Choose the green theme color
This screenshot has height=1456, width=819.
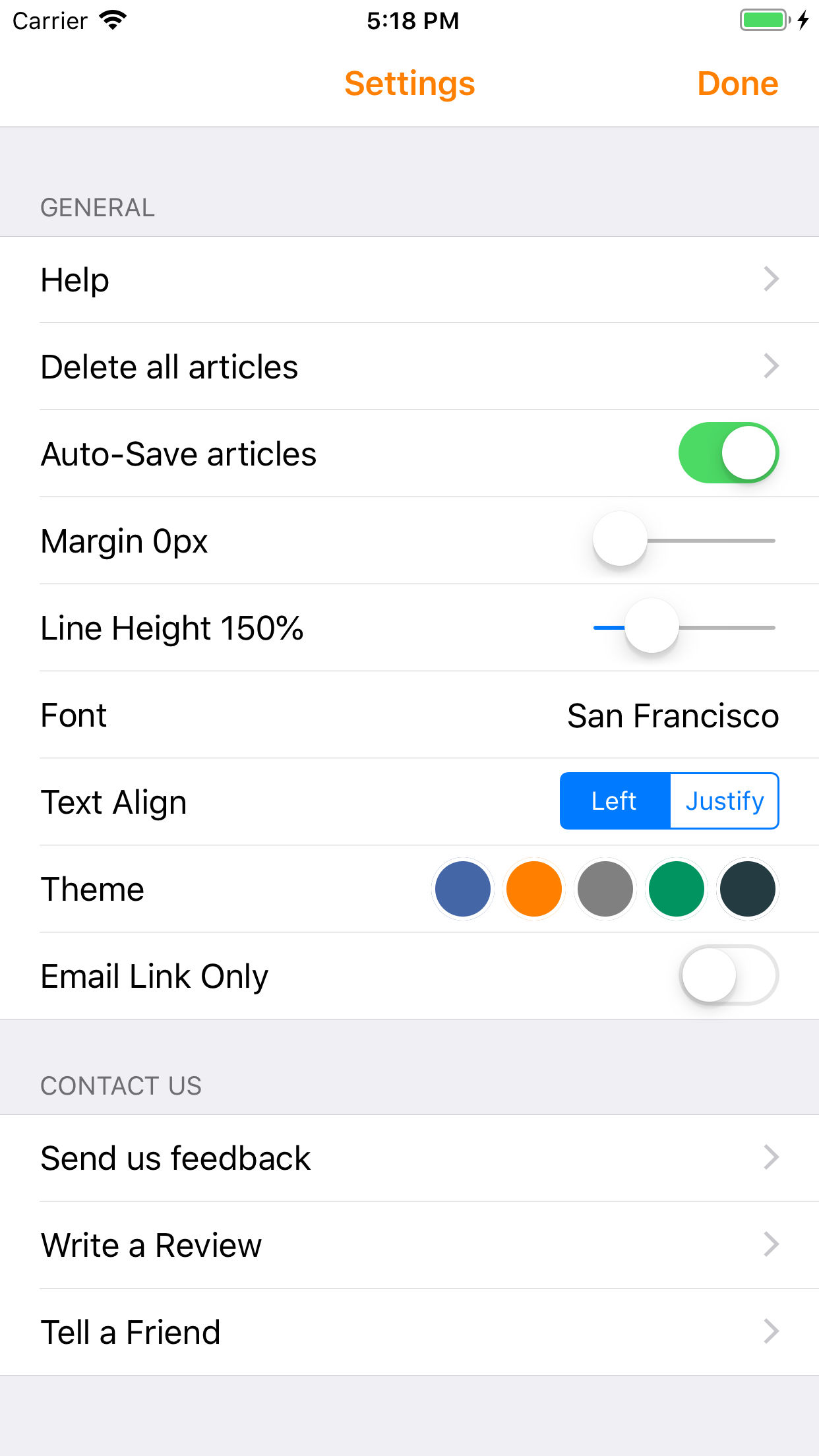677,889
